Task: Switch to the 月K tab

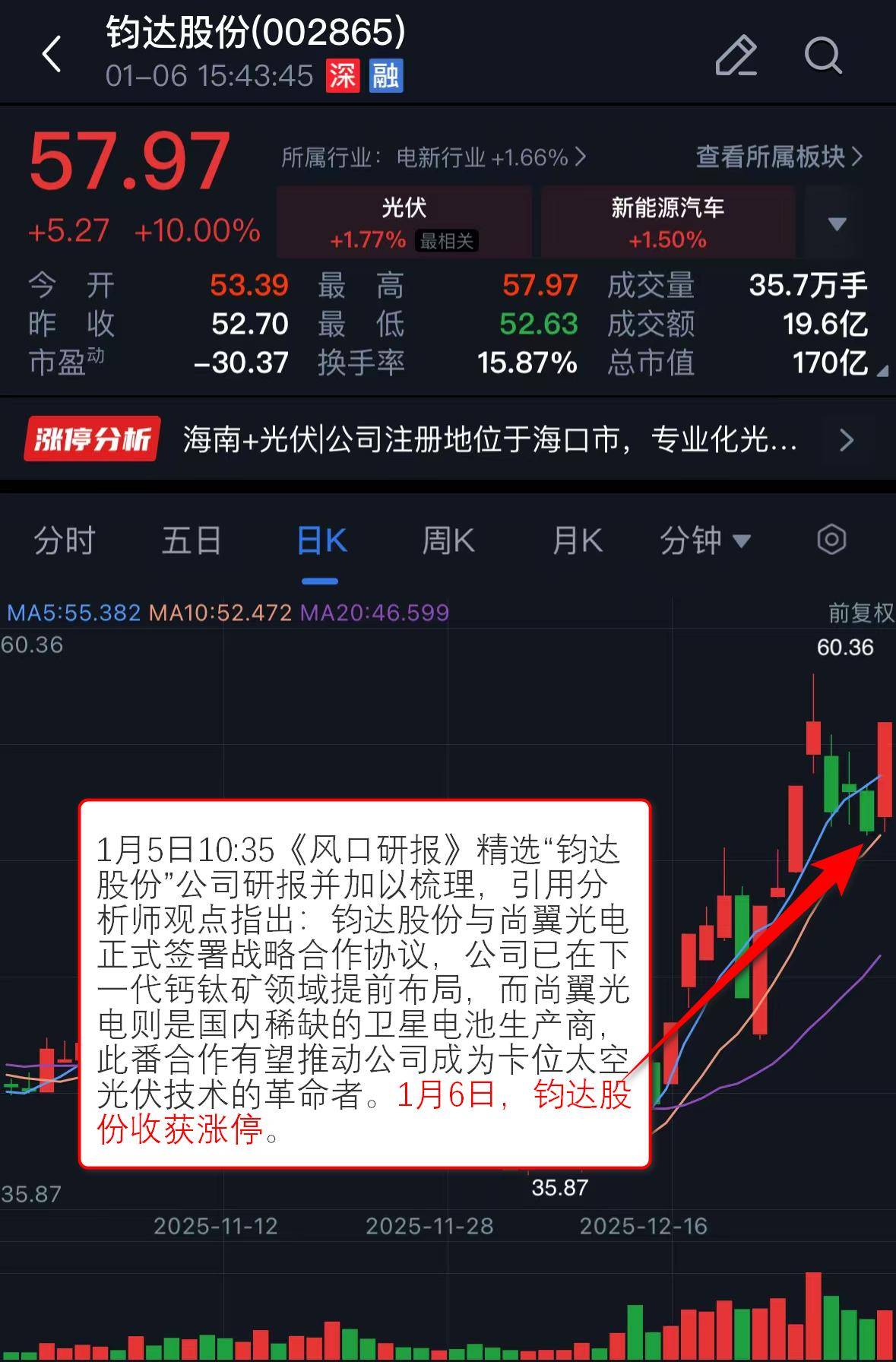Action: click(577, 541)
